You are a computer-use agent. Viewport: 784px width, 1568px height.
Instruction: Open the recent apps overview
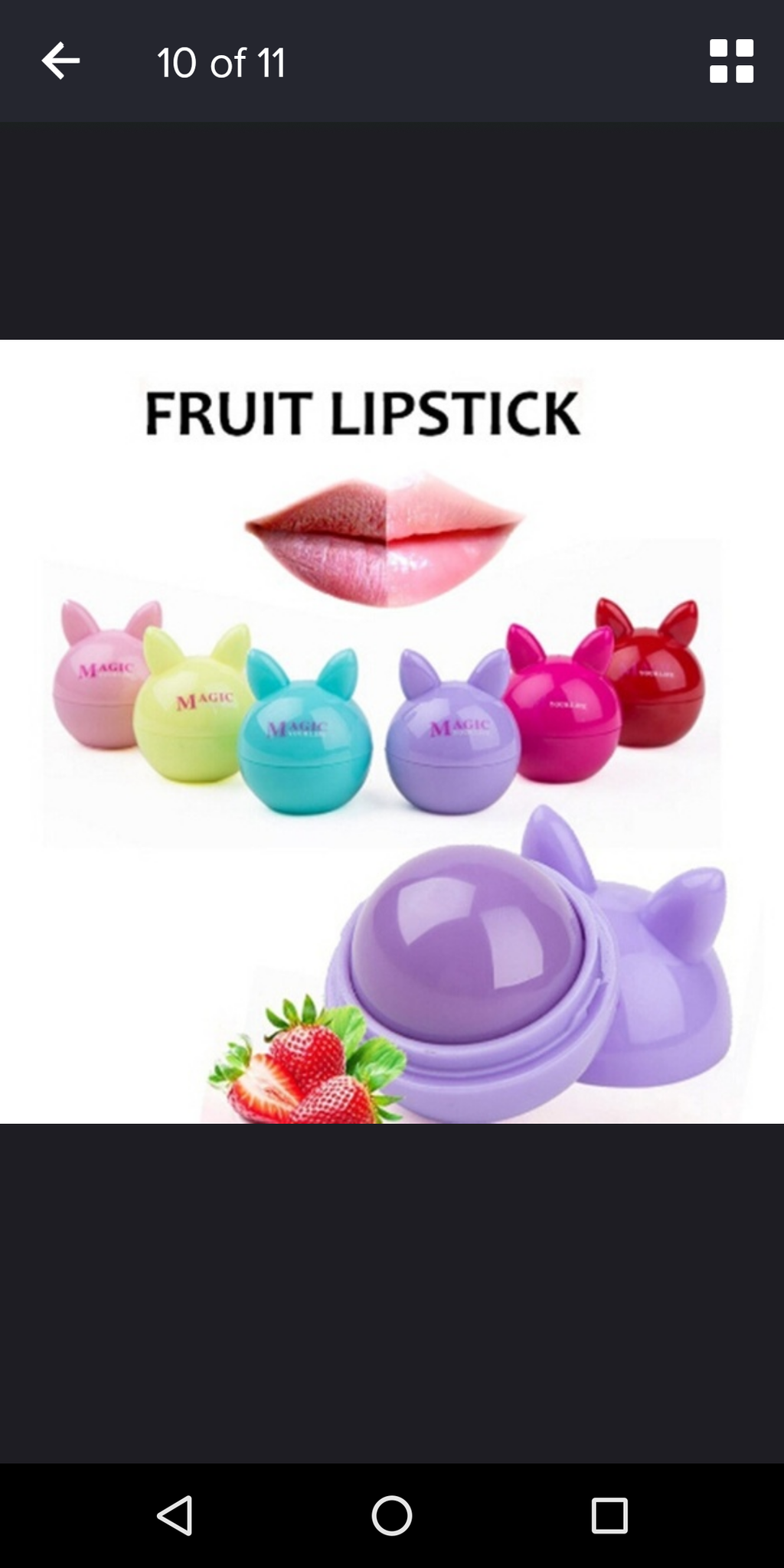pyautogui.click(x=609, y=1515)
